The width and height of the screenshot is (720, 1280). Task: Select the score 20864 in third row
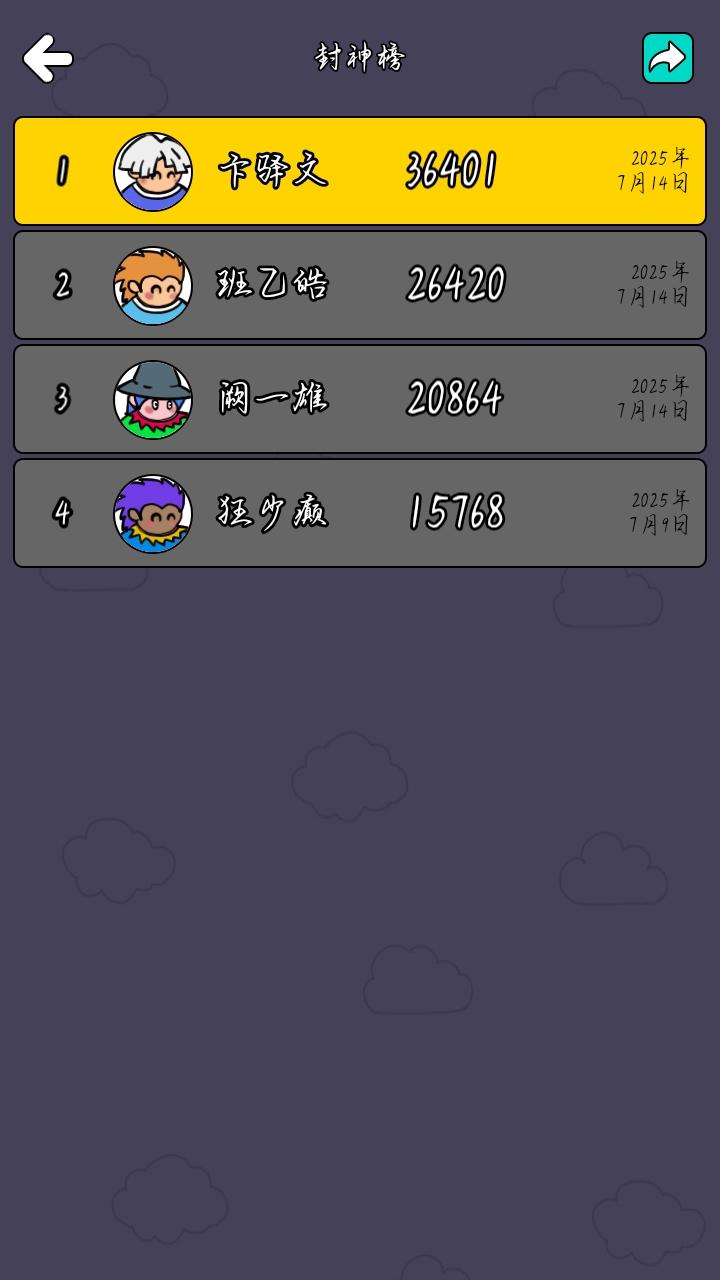coord(453,399)
